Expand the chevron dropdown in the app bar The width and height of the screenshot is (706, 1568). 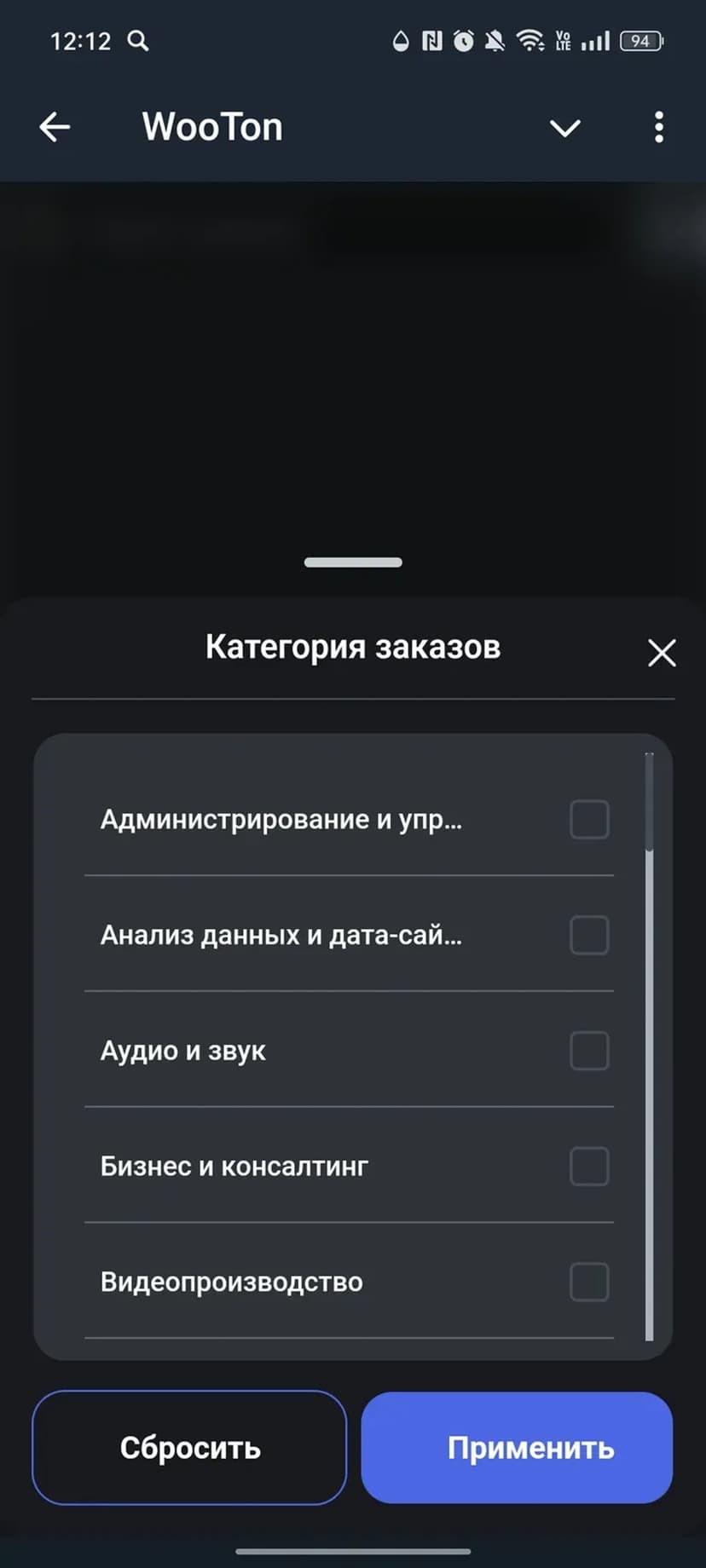click(x=564, y=129)
